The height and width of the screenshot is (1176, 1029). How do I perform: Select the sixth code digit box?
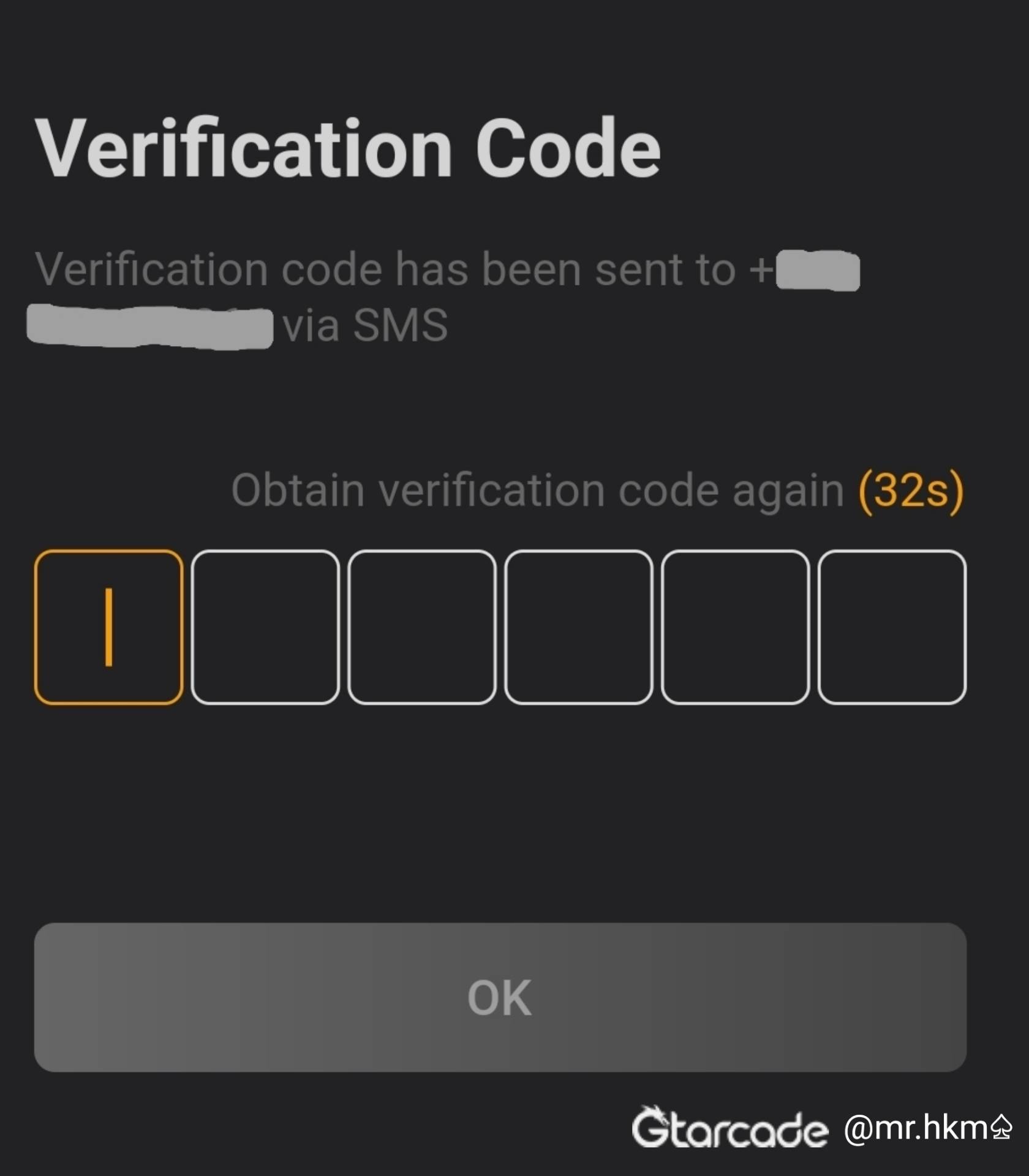892,627
